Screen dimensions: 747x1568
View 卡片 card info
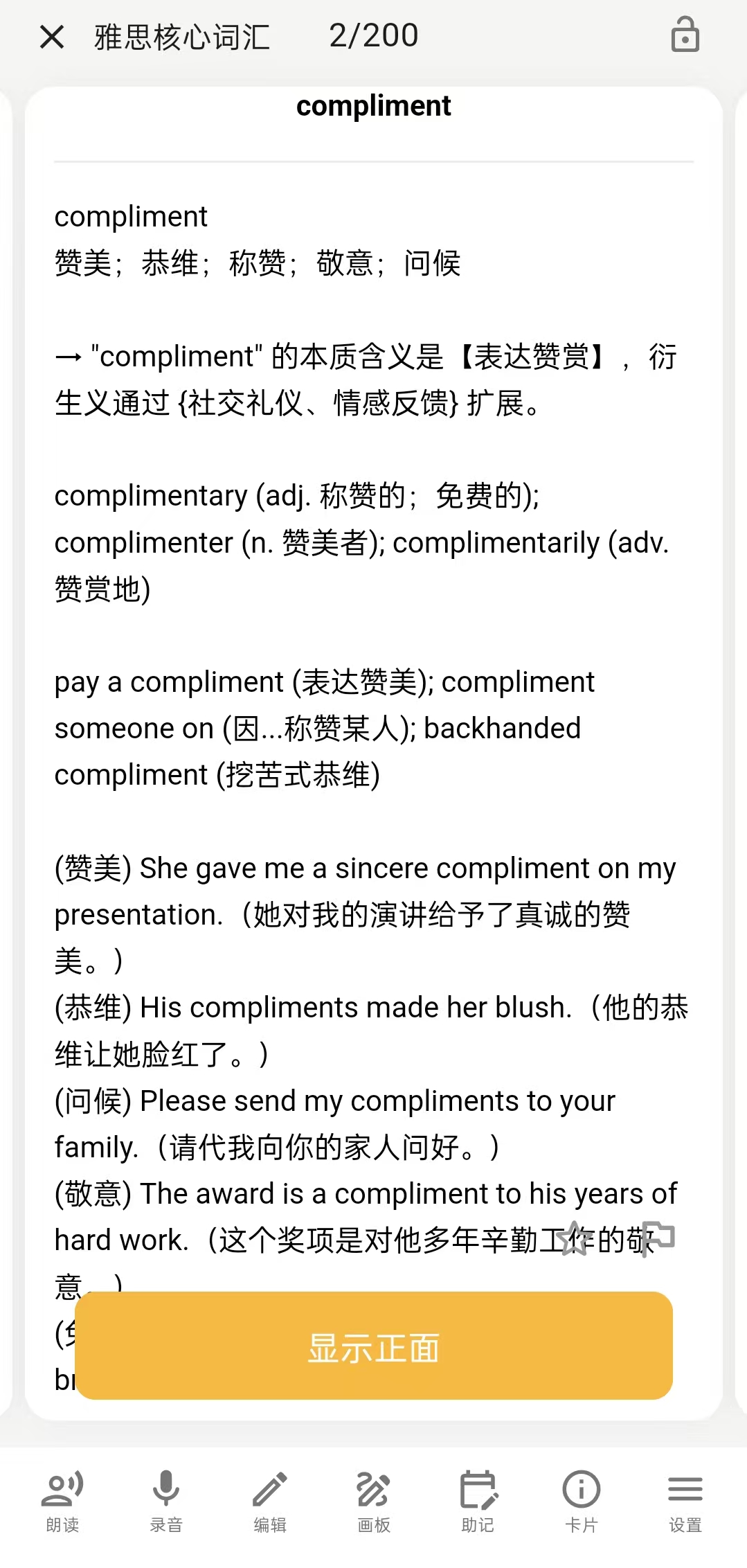[x=582, y=1502]
